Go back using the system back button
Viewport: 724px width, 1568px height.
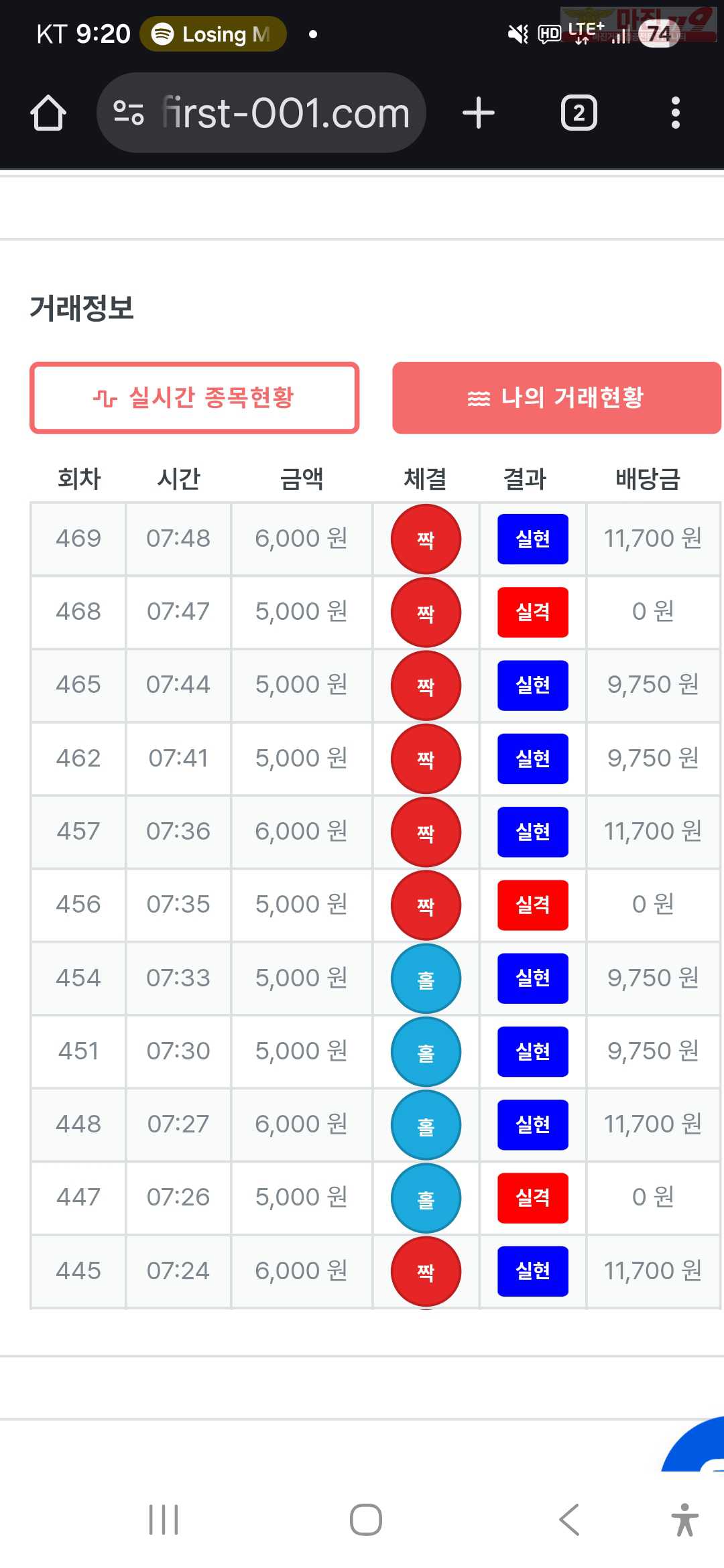pyautogui.click(x=570, y=1520)
